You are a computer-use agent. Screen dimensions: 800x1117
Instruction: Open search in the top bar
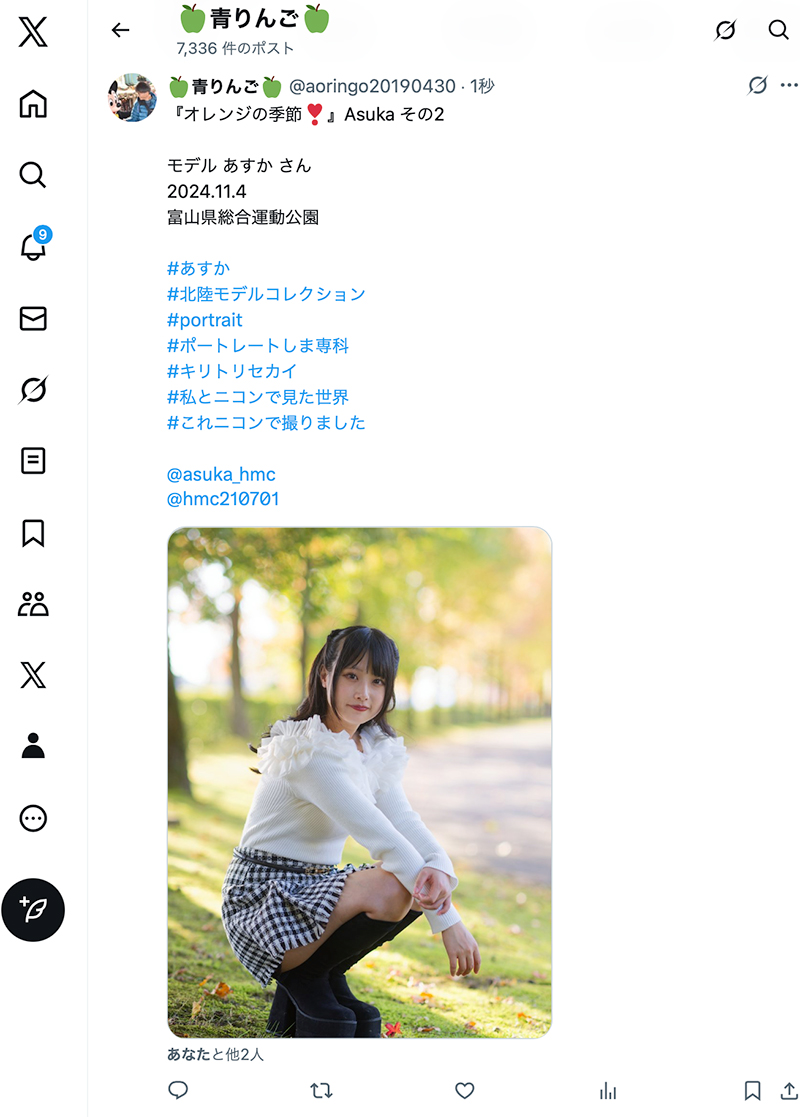(x=778, y=30)
